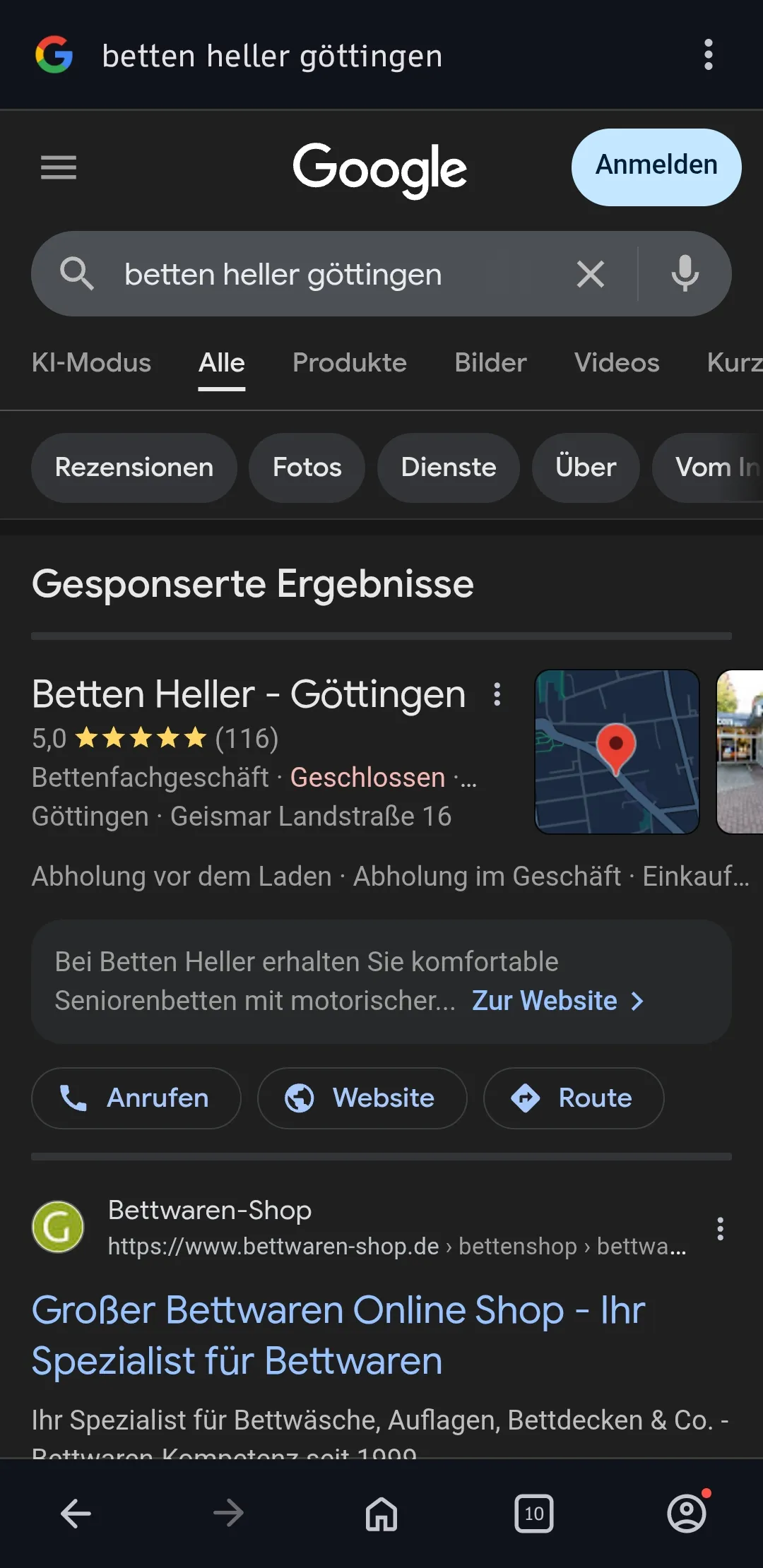Get directions with the Route button
Image resolution: width=763 pixels, height=1568 pixels.
tap(573, 1098)
